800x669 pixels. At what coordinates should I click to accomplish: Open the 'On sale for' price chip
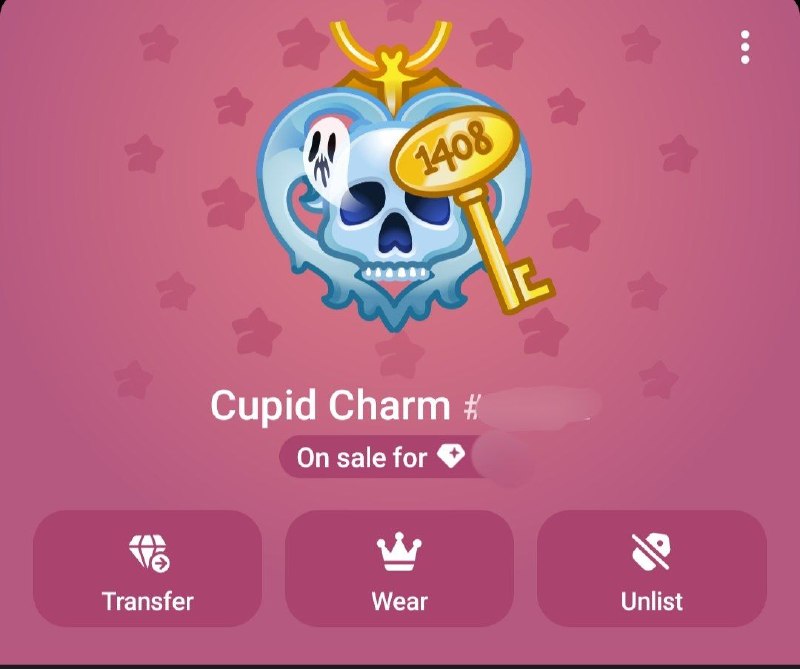(403, 457)
